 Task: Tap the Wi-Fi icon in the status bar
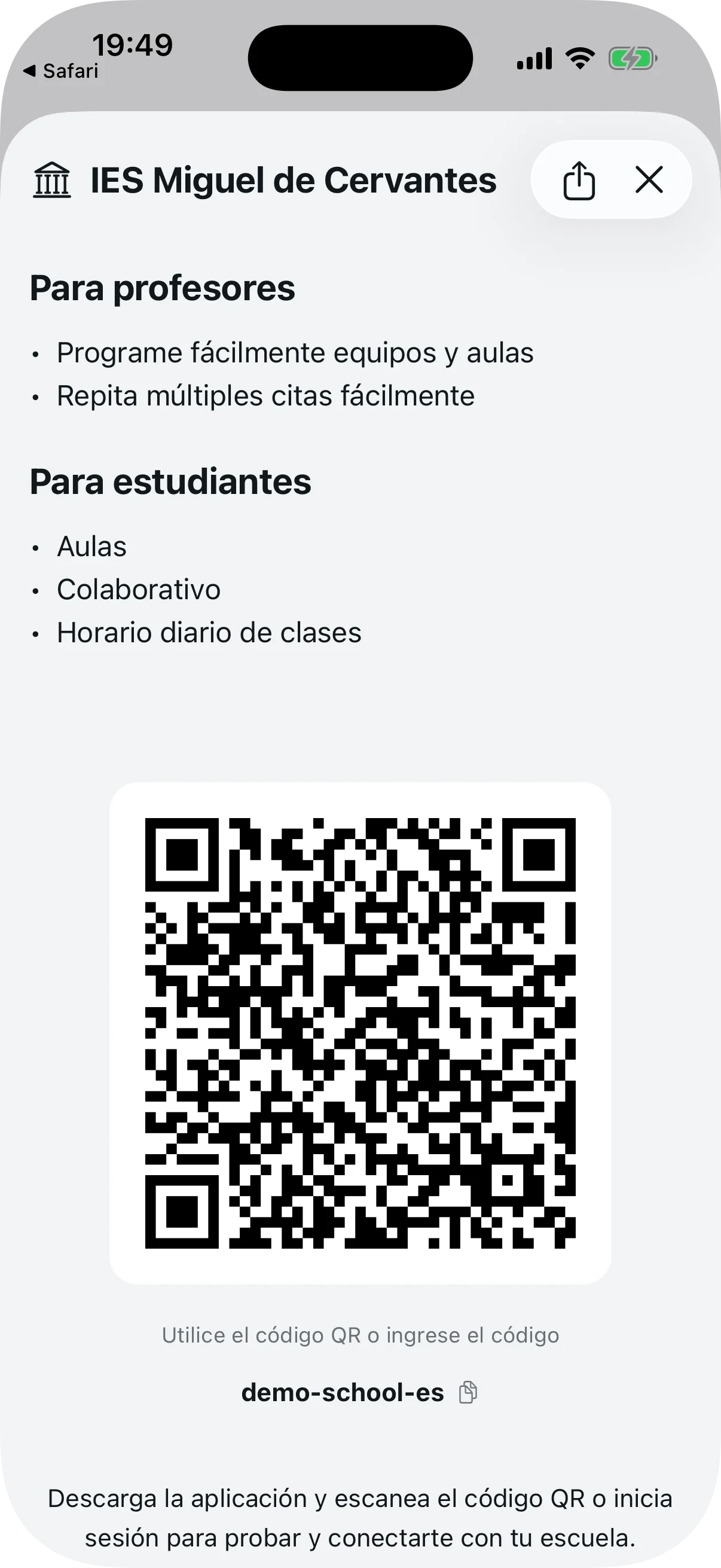pyautogui.click(x=579, y=59)
